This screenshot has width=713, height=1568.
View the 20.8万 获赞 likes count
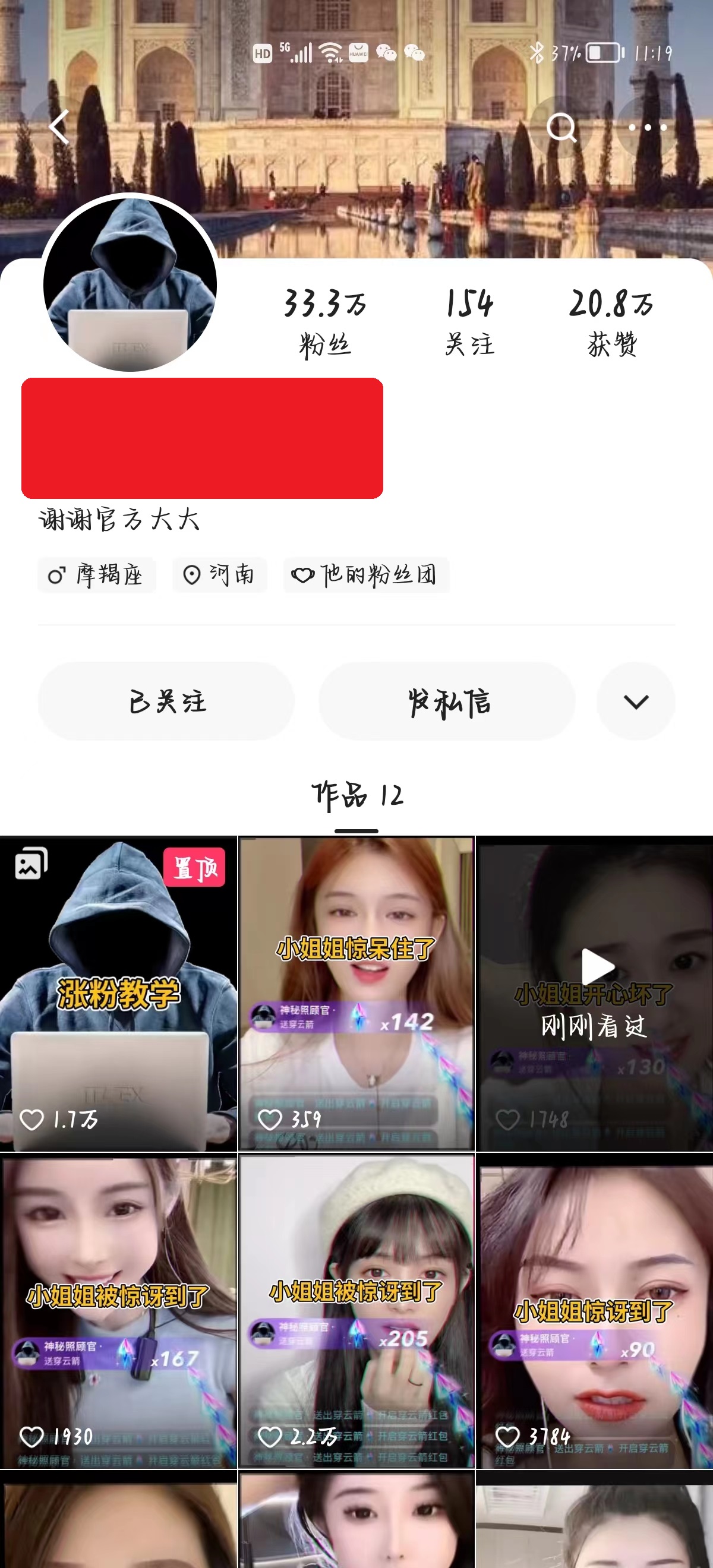tap(611, 323)
